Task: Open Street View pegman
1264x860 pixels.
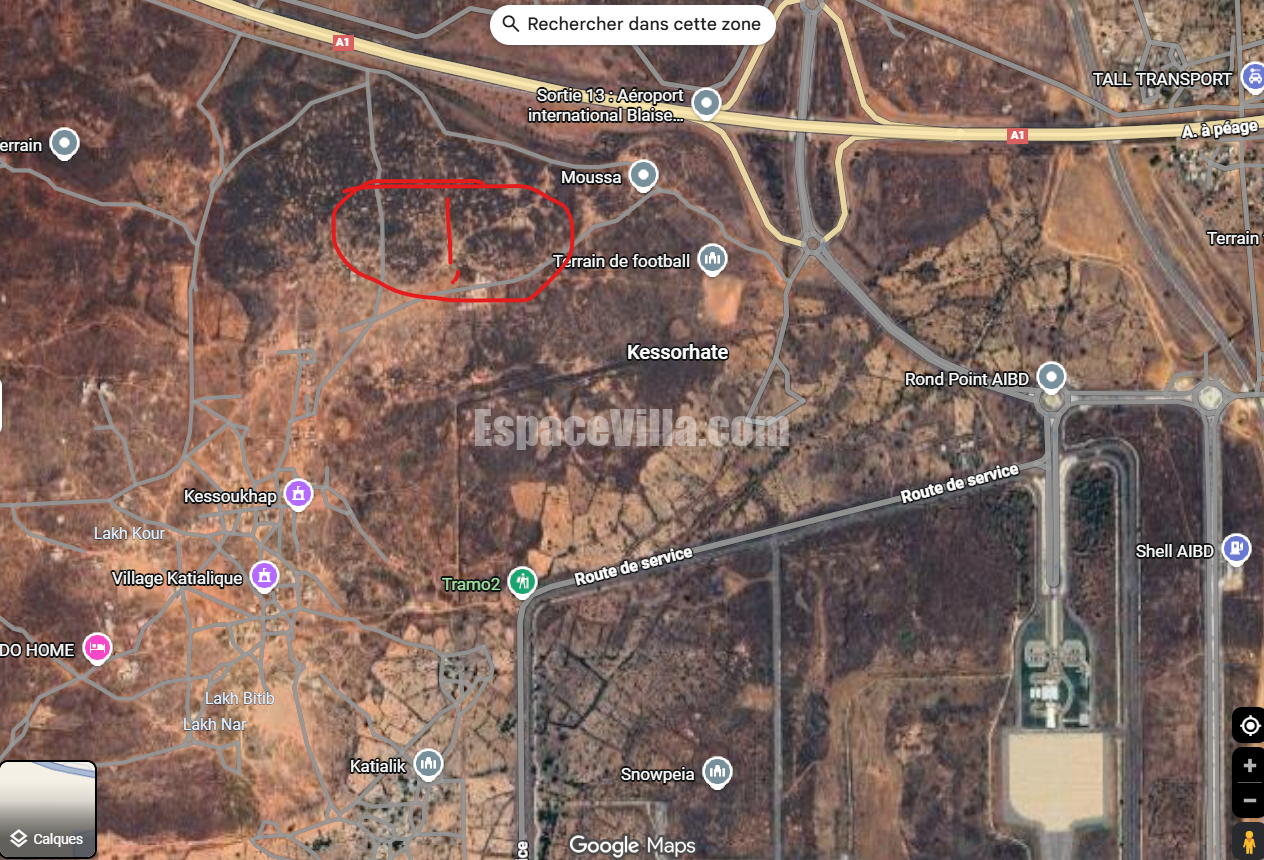Action: pos(1249,842)
